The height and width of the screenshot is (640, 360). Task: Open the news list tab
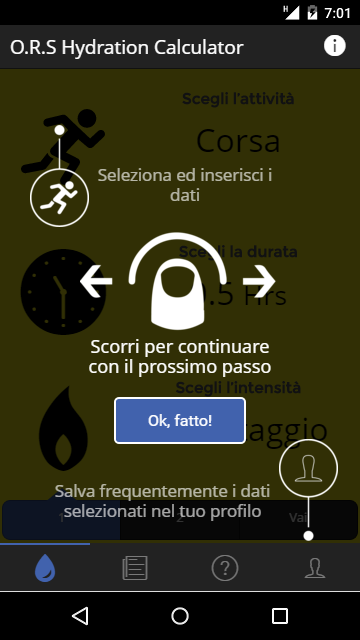click(135, 568)
